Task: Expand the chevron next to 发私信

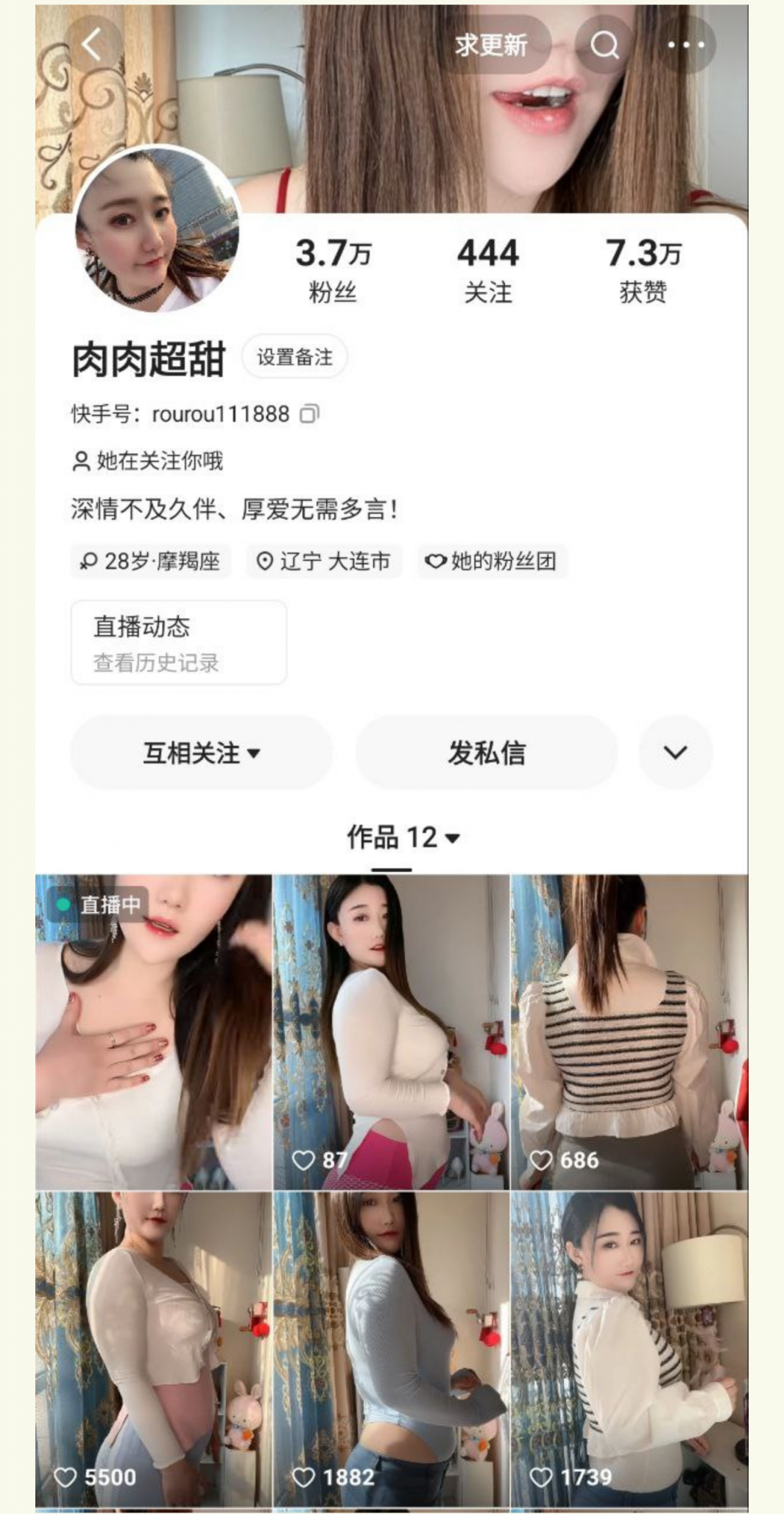Action: tap(675, 753)
